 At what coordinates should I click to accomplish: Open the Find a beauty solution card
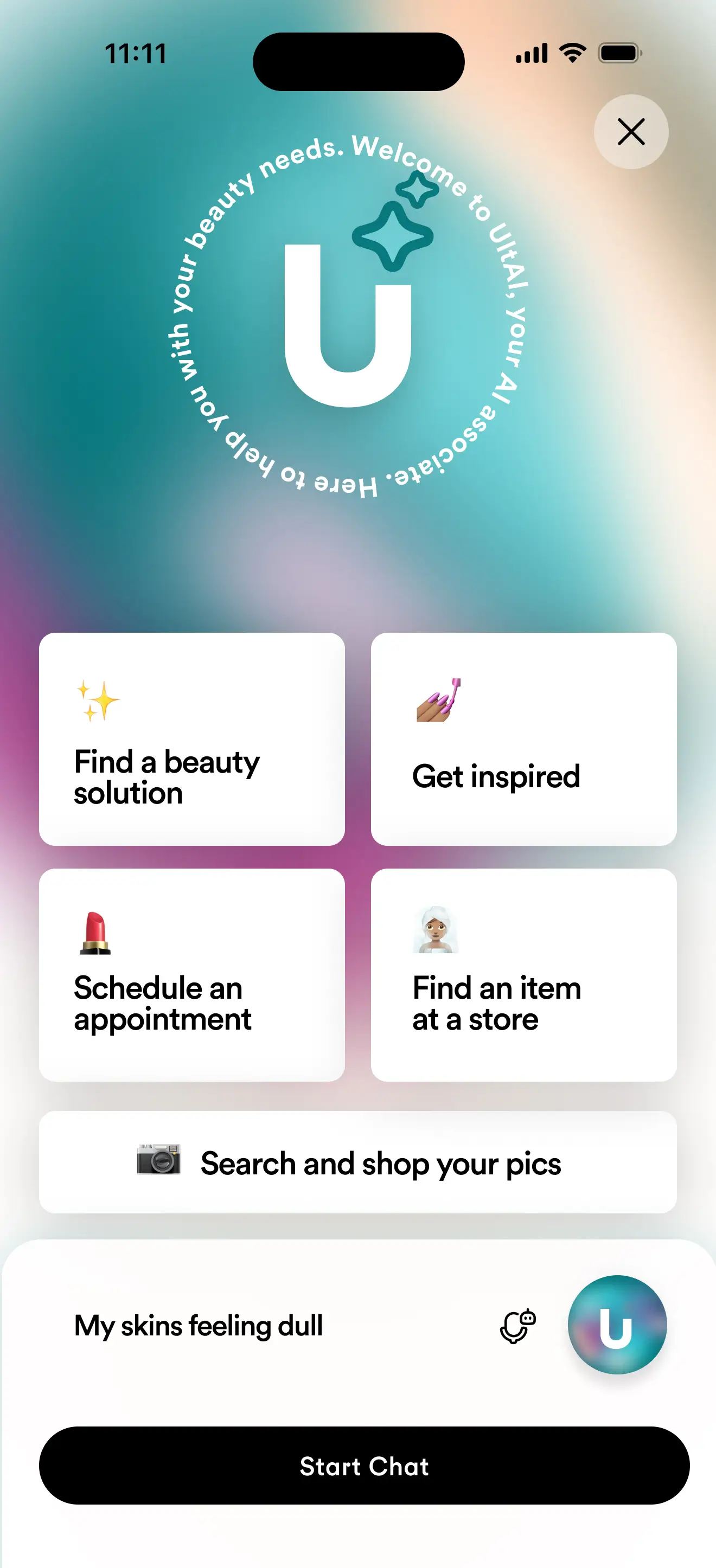[x=193, y=738]
